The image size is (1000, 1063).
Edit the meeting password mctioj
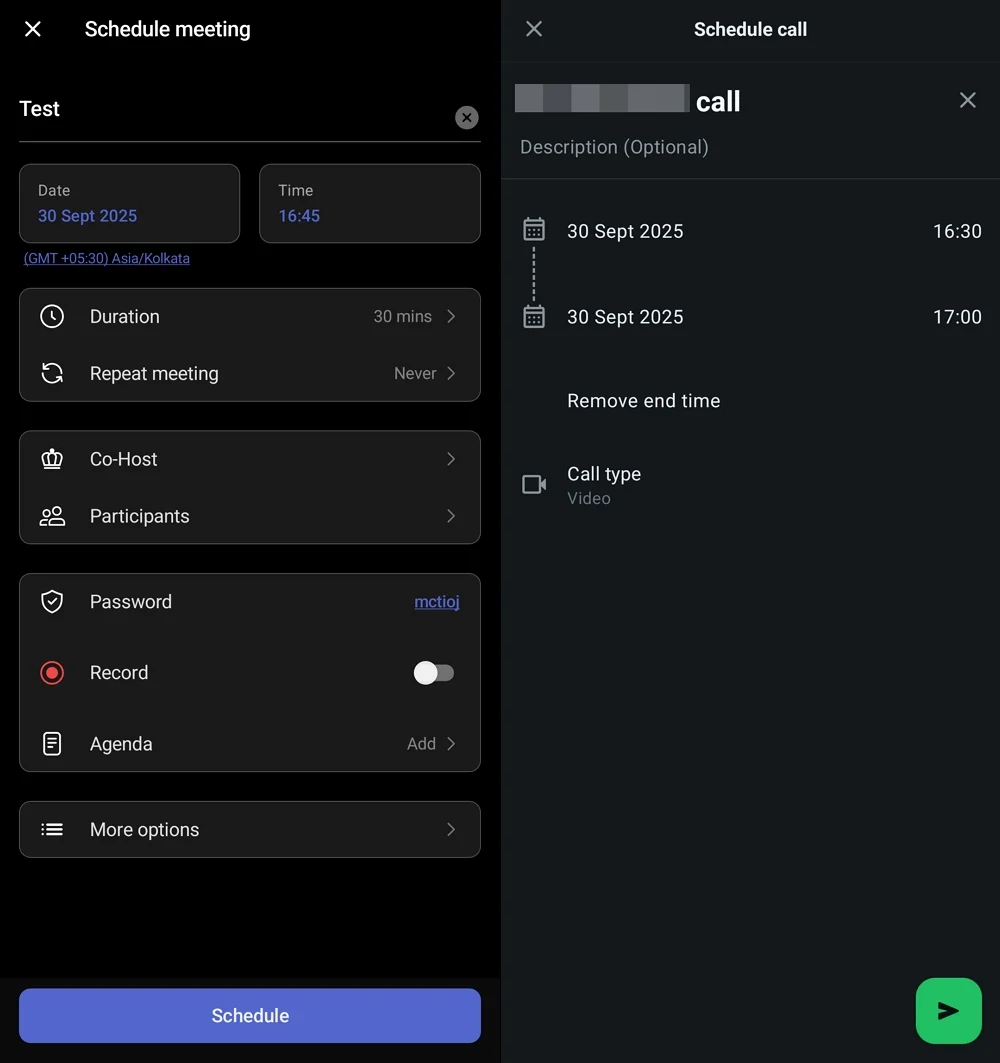point(436,602)
